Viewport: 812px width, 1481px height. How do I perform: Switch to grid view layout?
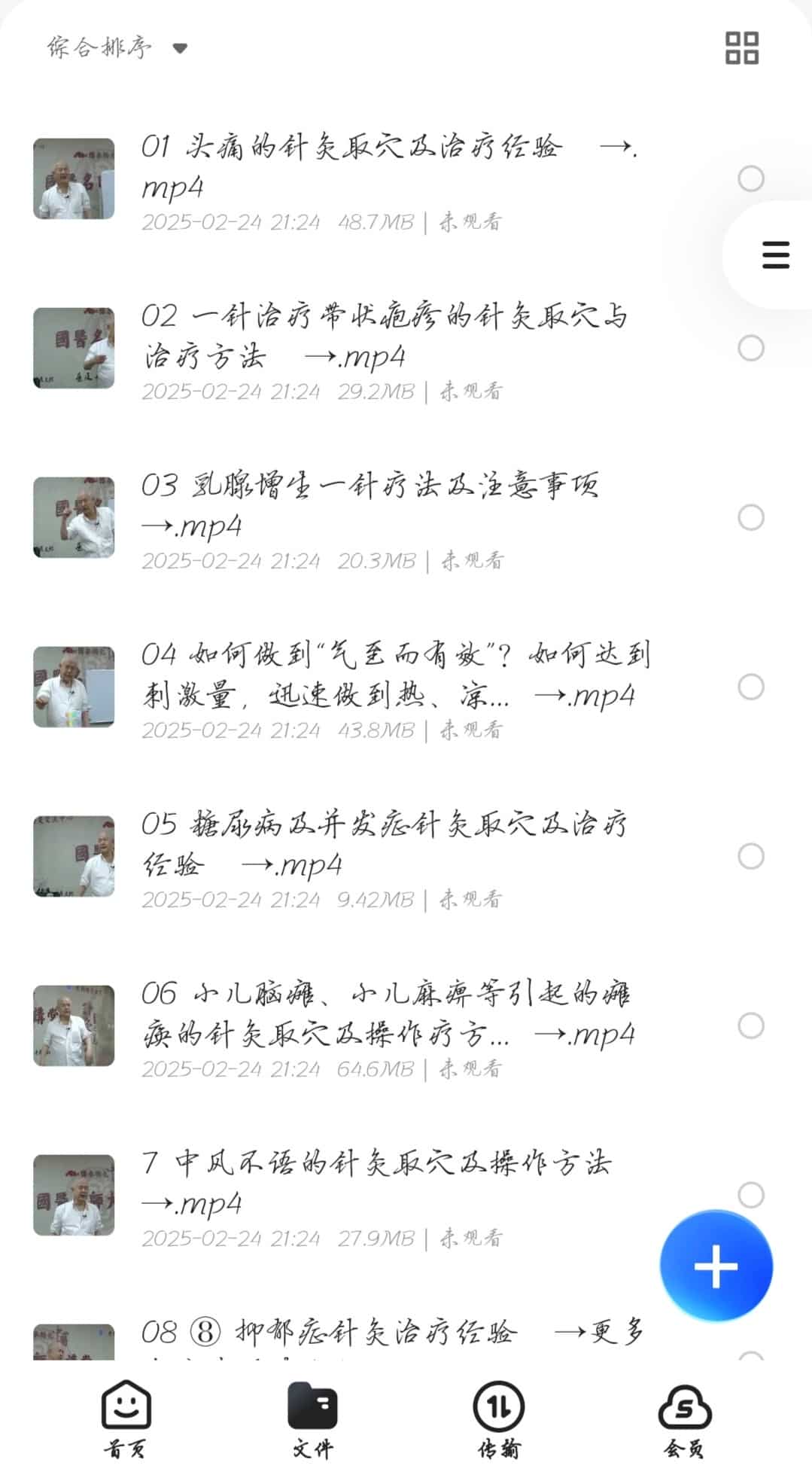coord(741,48)
